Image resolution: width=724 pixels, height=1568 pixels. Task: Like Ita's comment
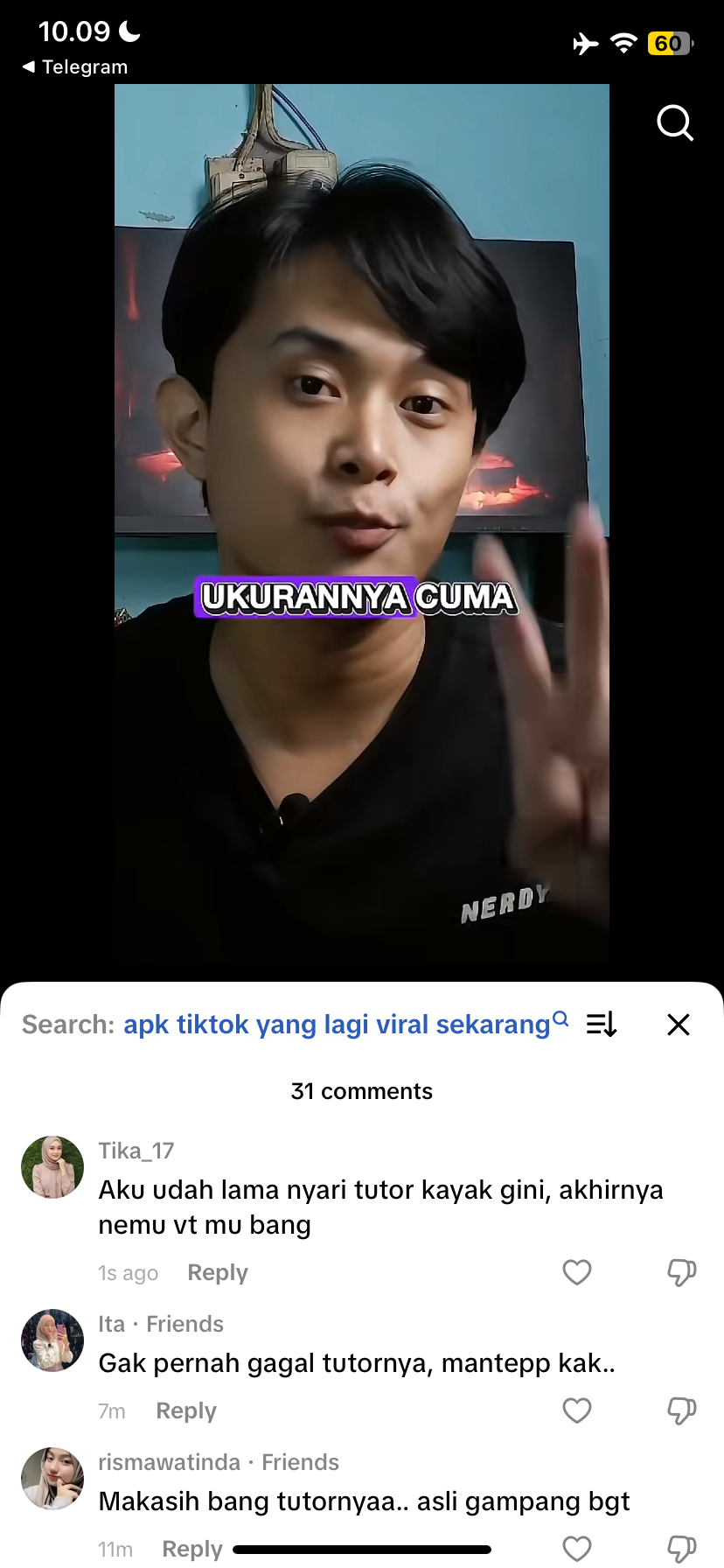pos(577,1410)
